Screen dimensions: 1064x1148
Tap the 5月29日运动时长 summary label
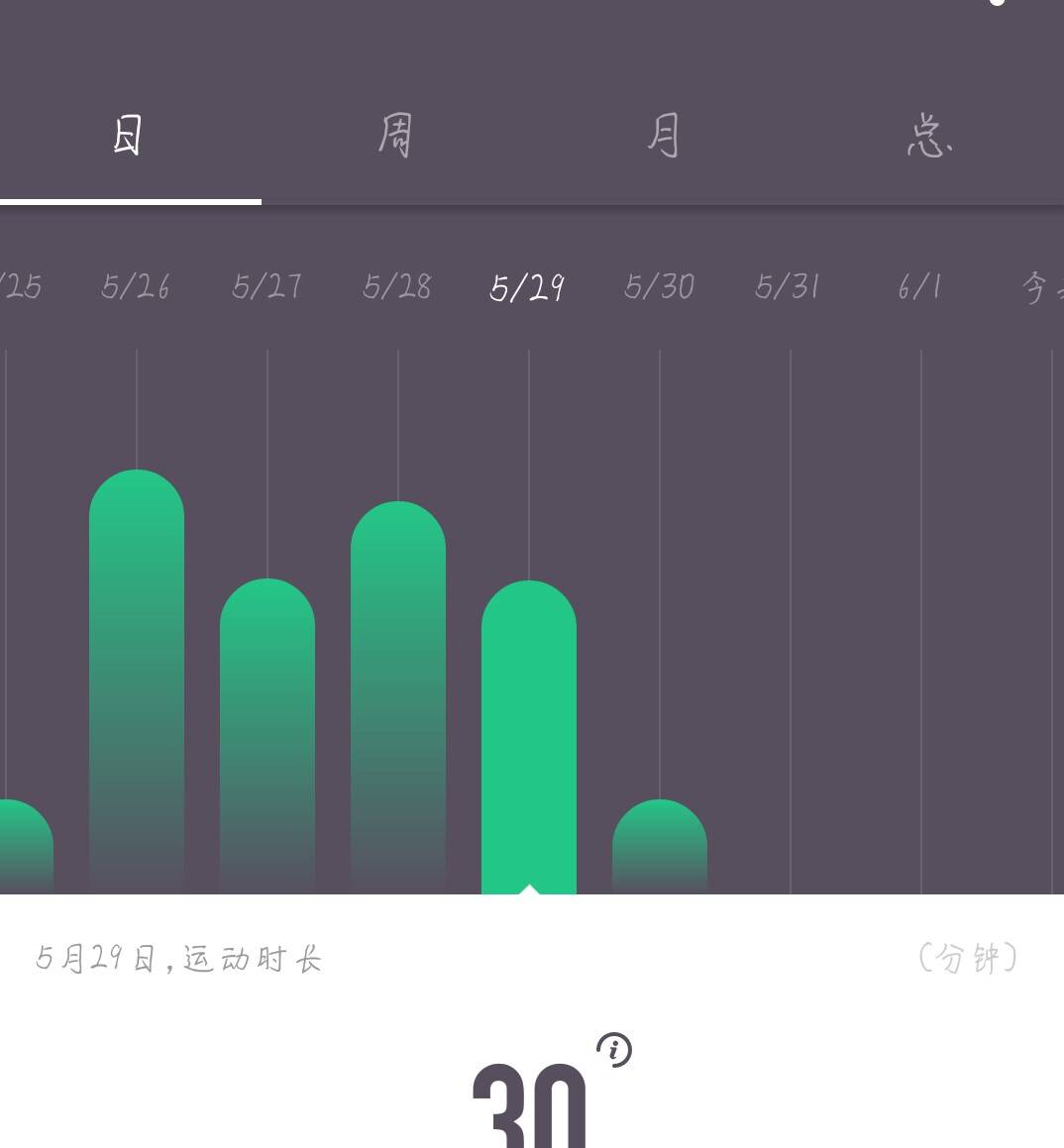178,958
